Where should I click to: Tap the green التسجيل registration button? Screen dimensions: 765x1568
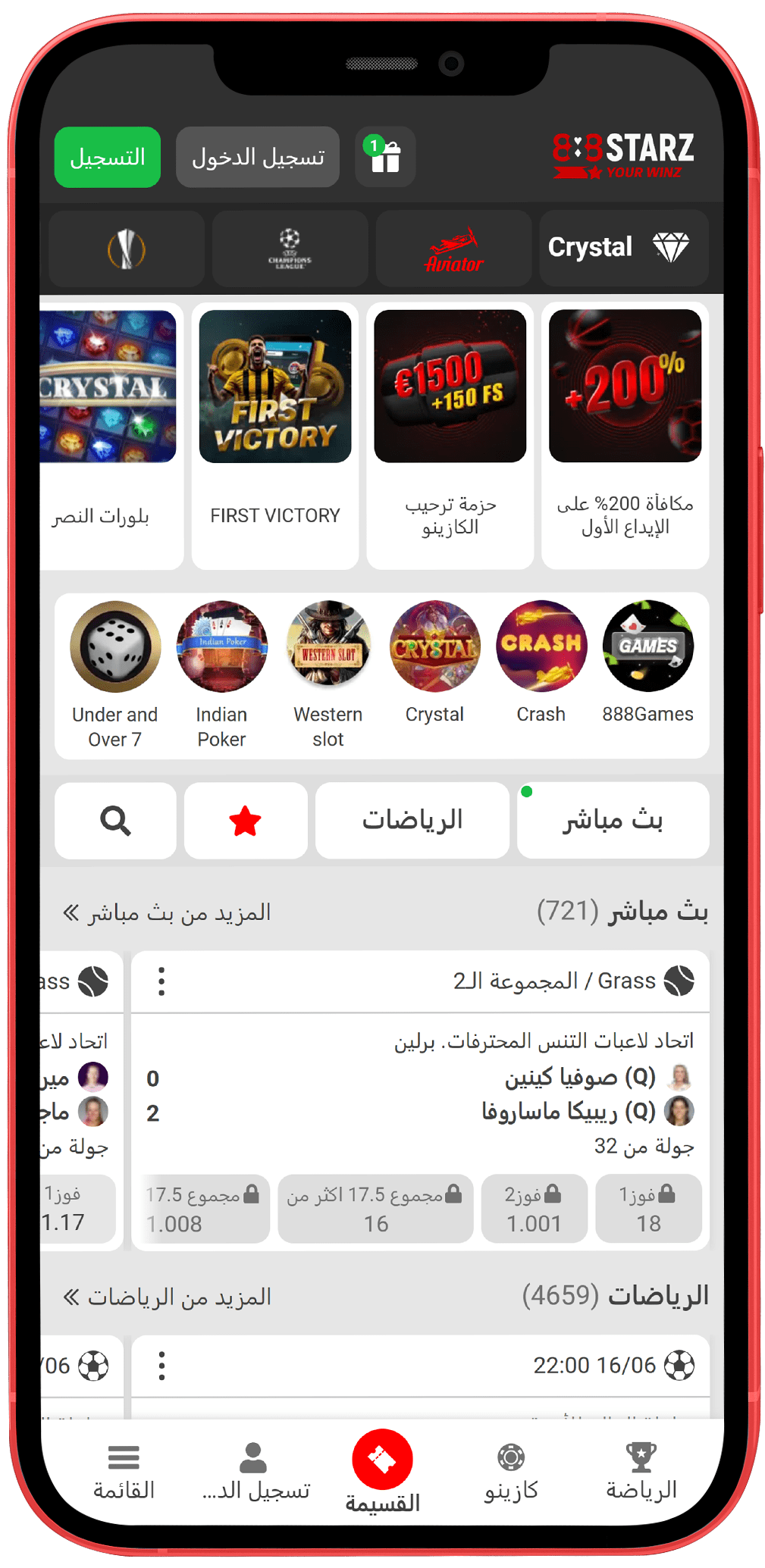(108, 157)
